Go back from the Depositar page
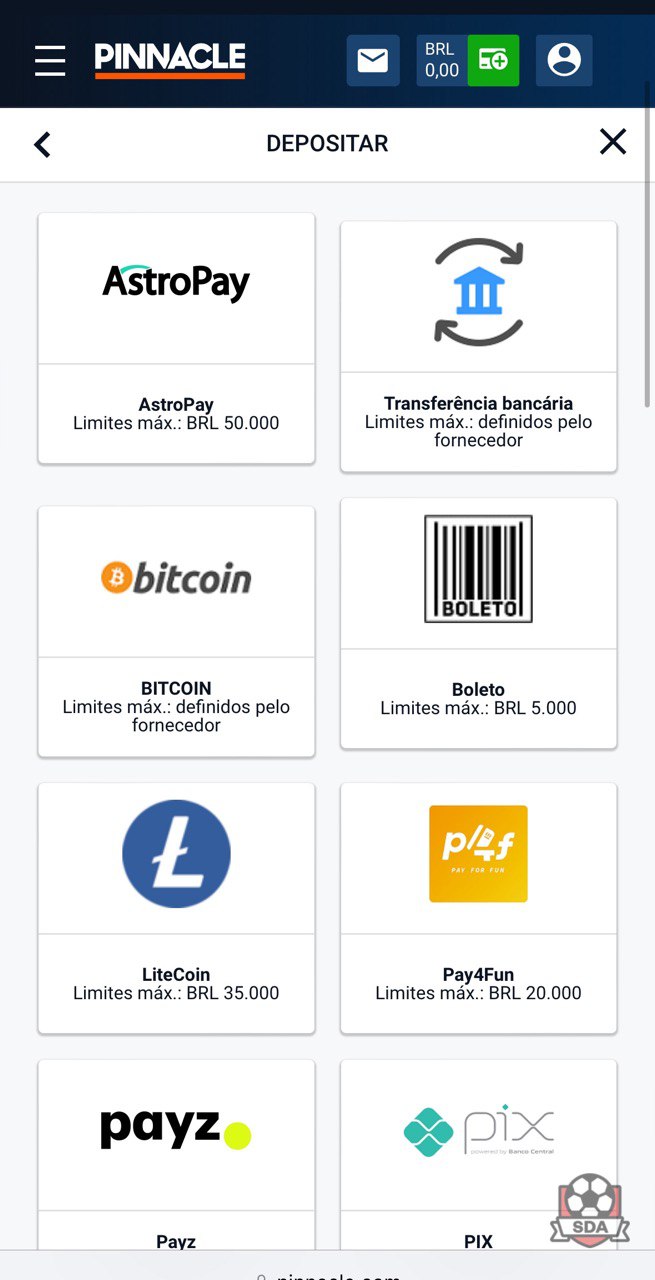 coord(42,145)
